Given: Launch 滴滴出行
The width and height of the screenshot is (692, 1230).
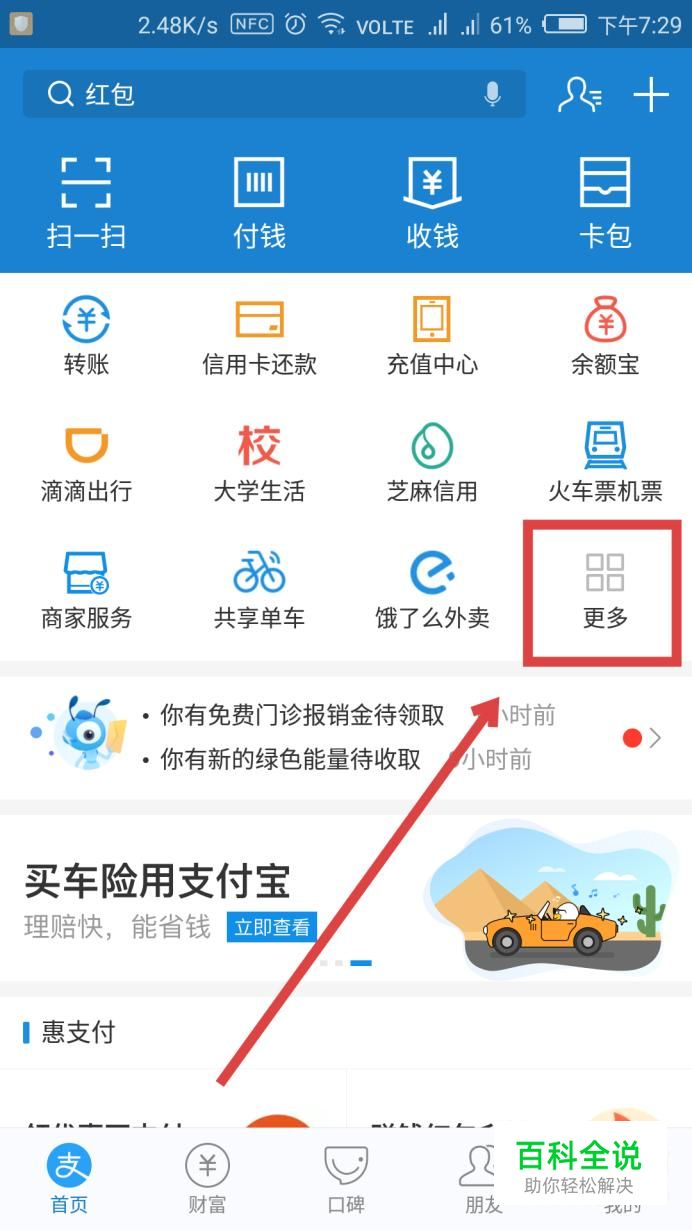Looking at the screenshot, I should [x=86, y=464].
